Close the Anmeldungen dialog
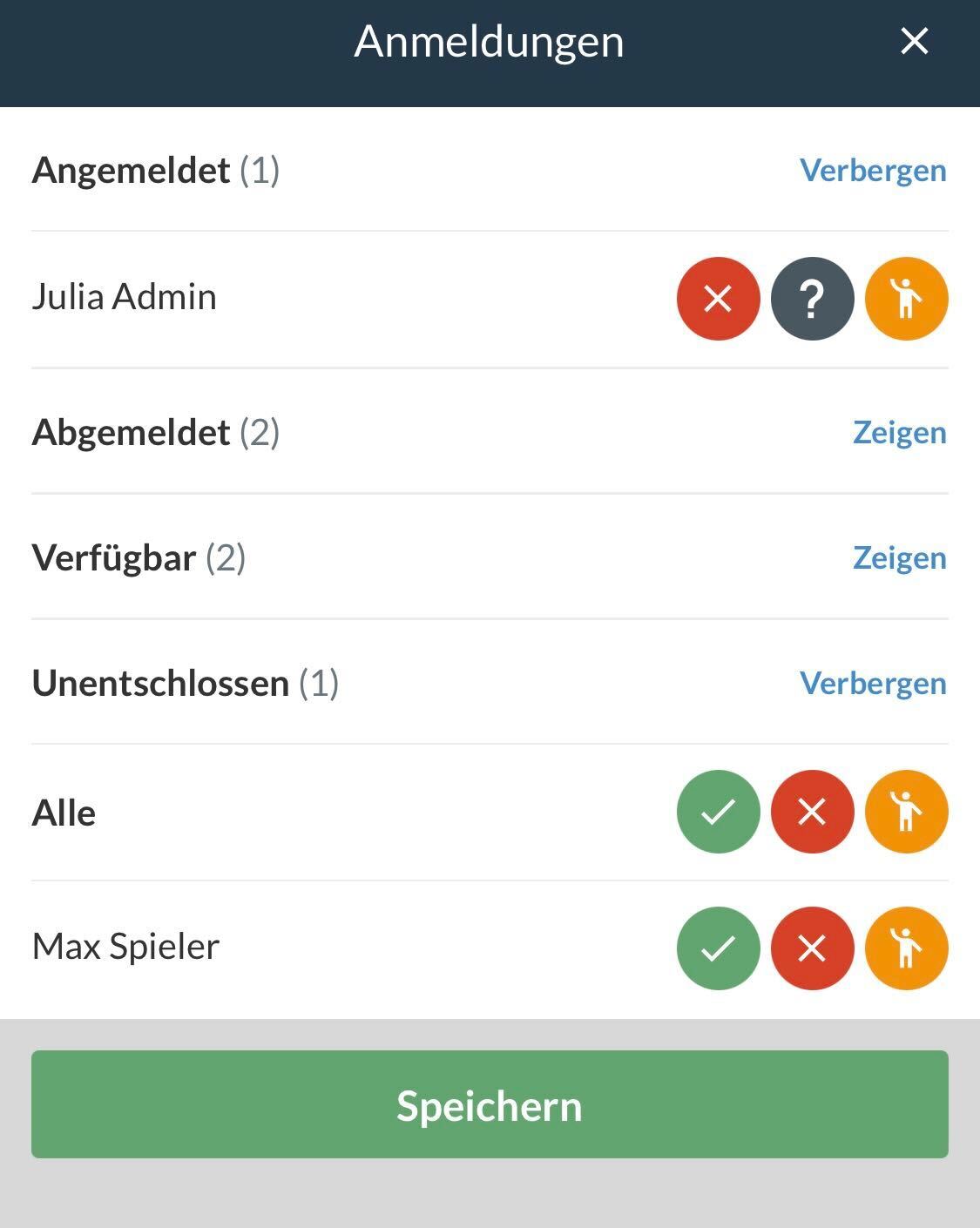Viewport: 980px width, 1228px height. 914,41
